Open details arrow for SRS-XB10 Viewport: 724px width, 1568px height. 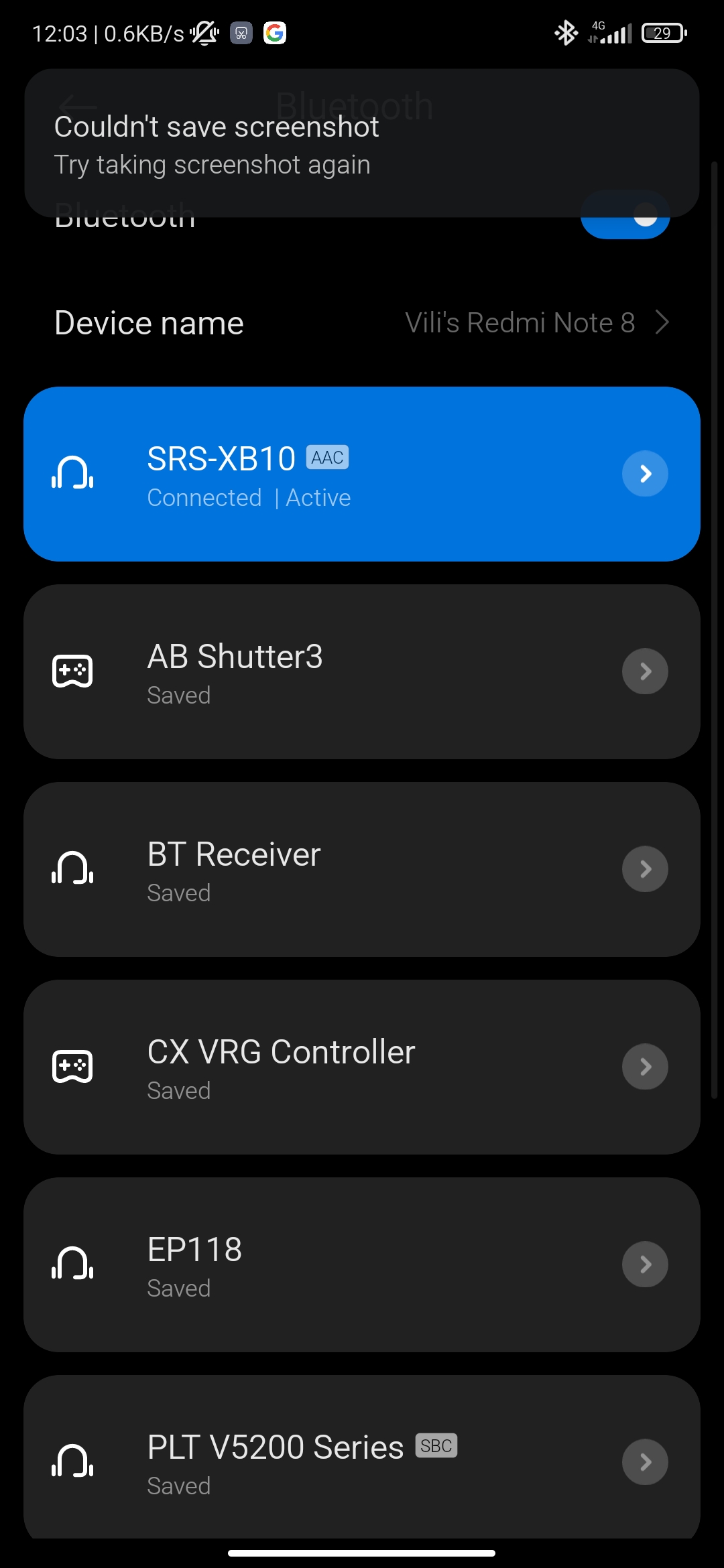click(x=645, y=474)
